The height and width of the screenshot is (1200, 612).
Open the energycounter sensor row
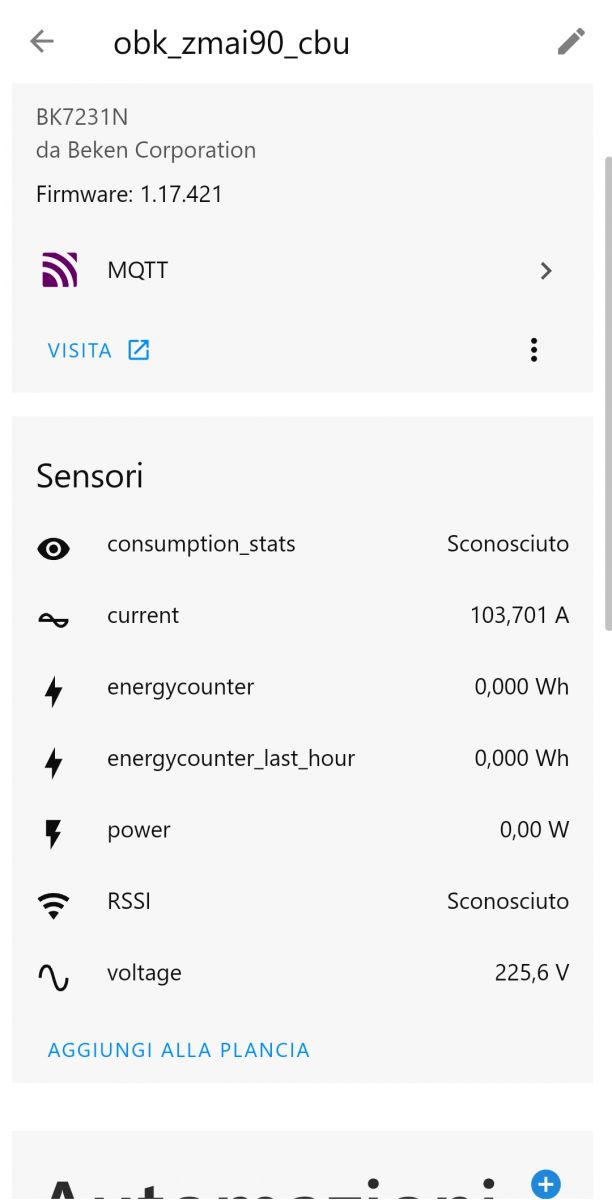coord(302,689)
